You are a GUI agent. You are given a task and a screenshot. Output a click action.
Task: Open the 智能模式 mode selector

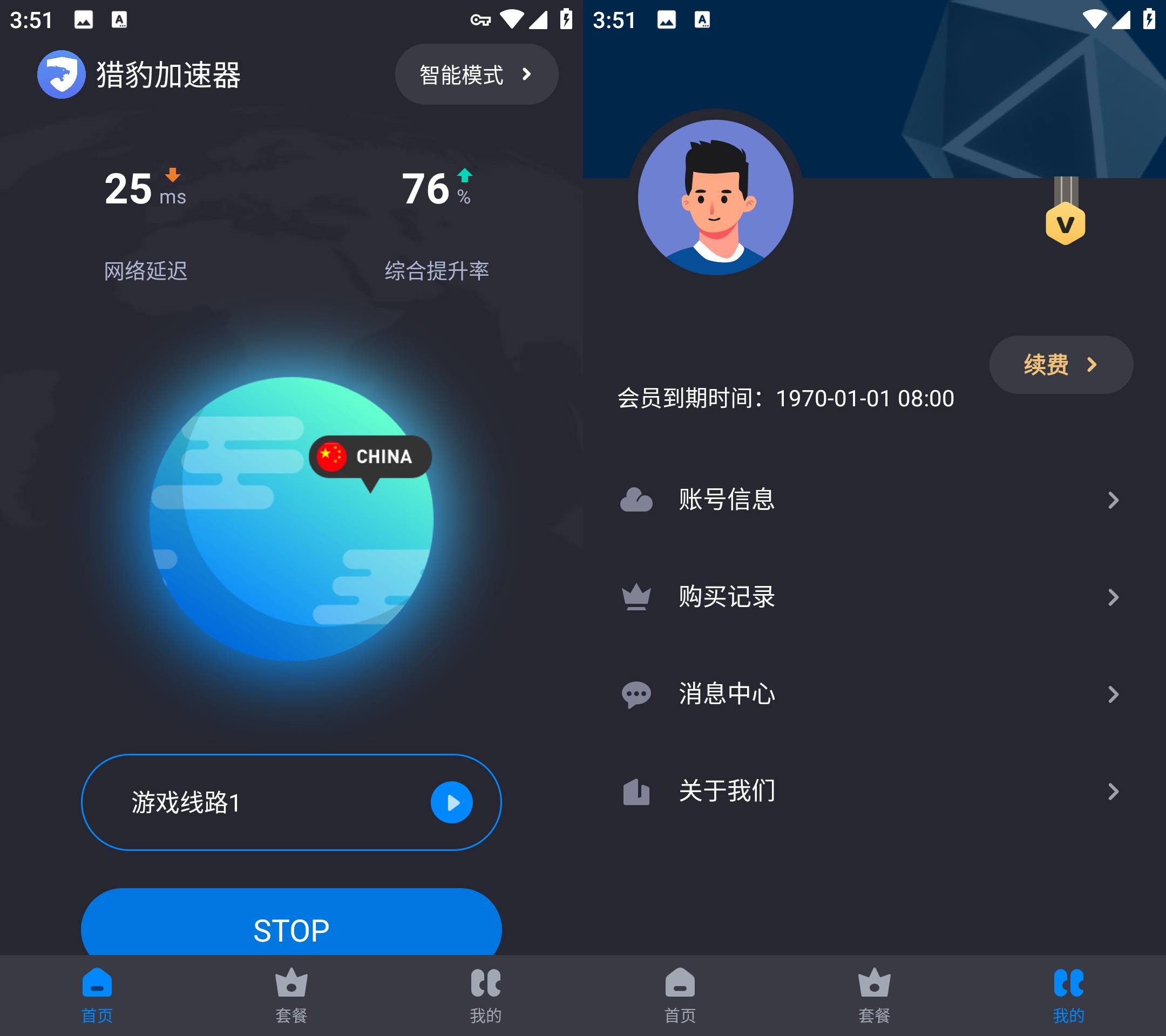476,74
